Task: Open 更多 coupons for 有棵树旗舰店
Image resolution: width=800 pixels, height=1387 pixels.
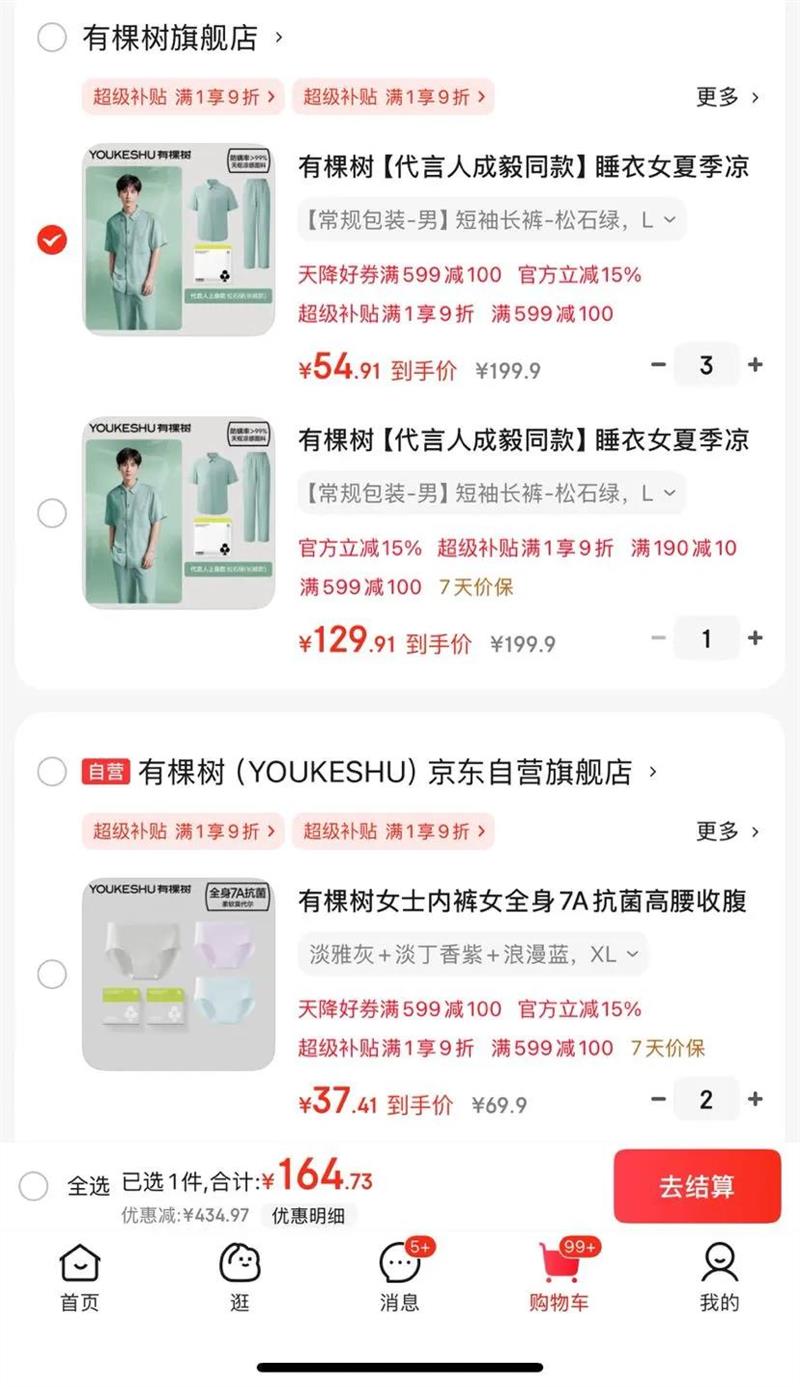Action: 728,97
